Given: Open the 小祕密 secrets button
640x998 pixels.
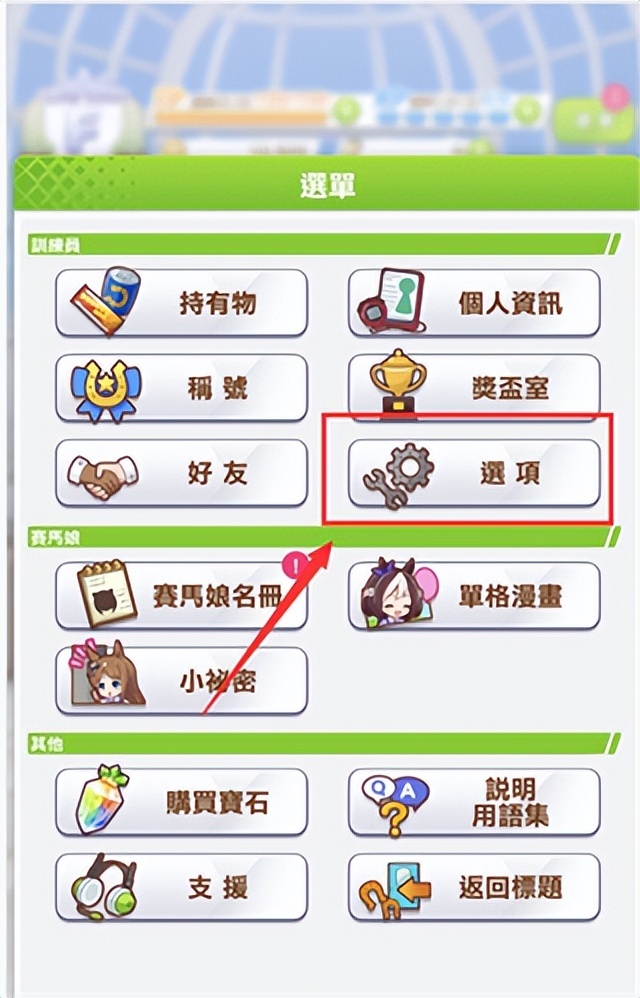Looking at the screenshot, I should pos(181,681).
